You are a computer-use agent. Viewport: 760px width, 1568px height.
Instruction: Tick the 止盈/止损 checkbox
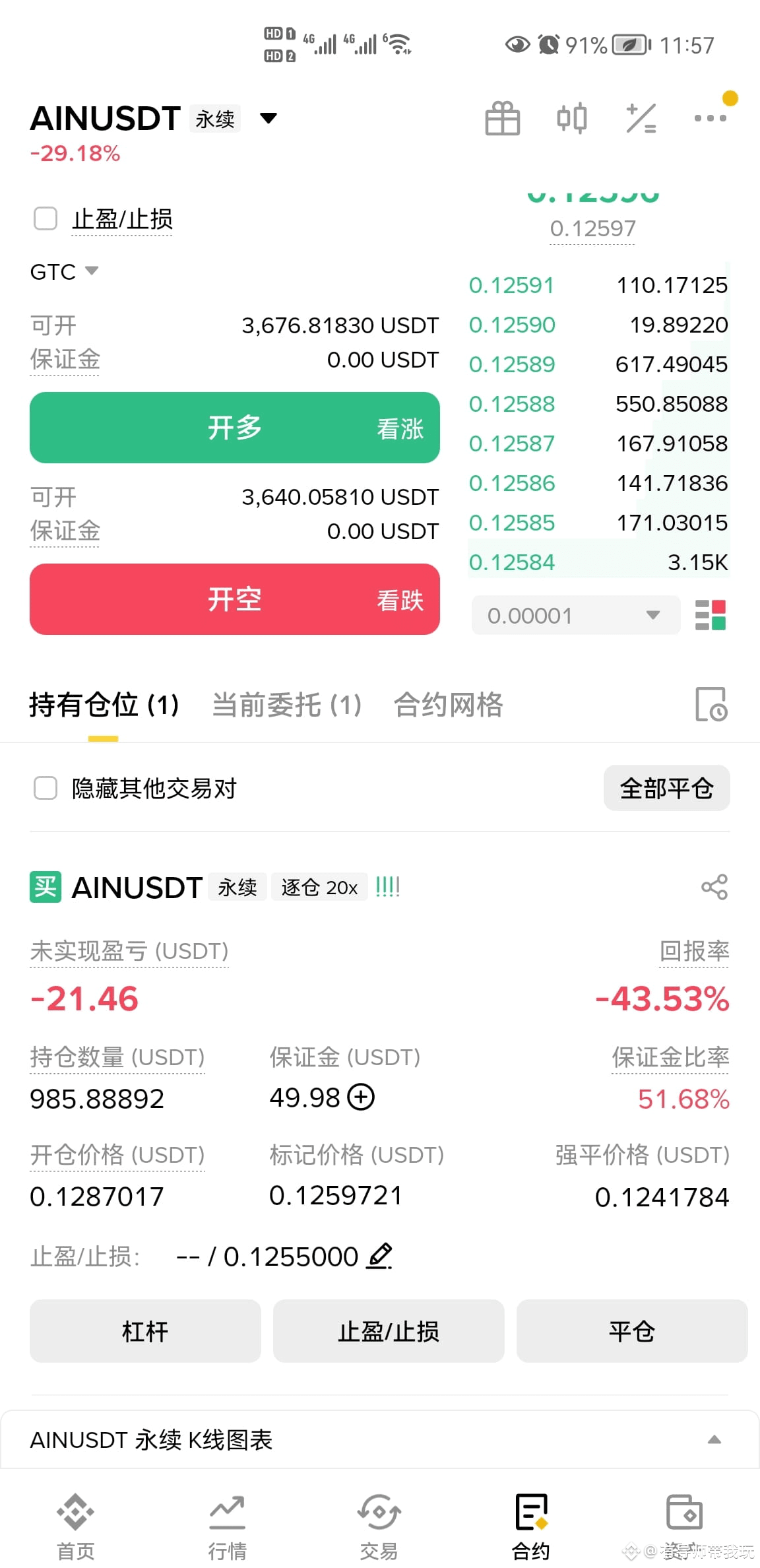[x=46, y=218]
